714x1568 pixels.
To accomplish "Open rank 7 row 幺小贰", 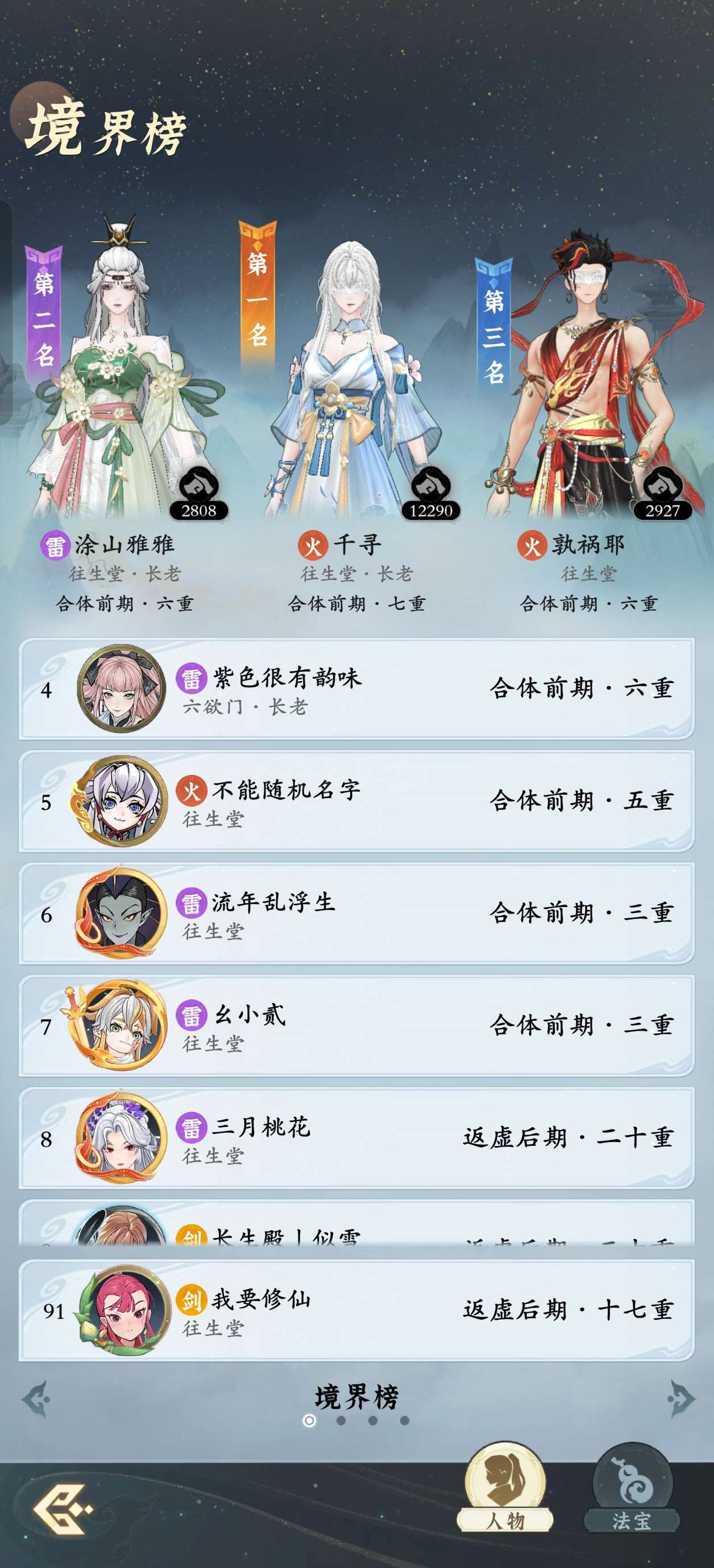I will coord(357,1025).
